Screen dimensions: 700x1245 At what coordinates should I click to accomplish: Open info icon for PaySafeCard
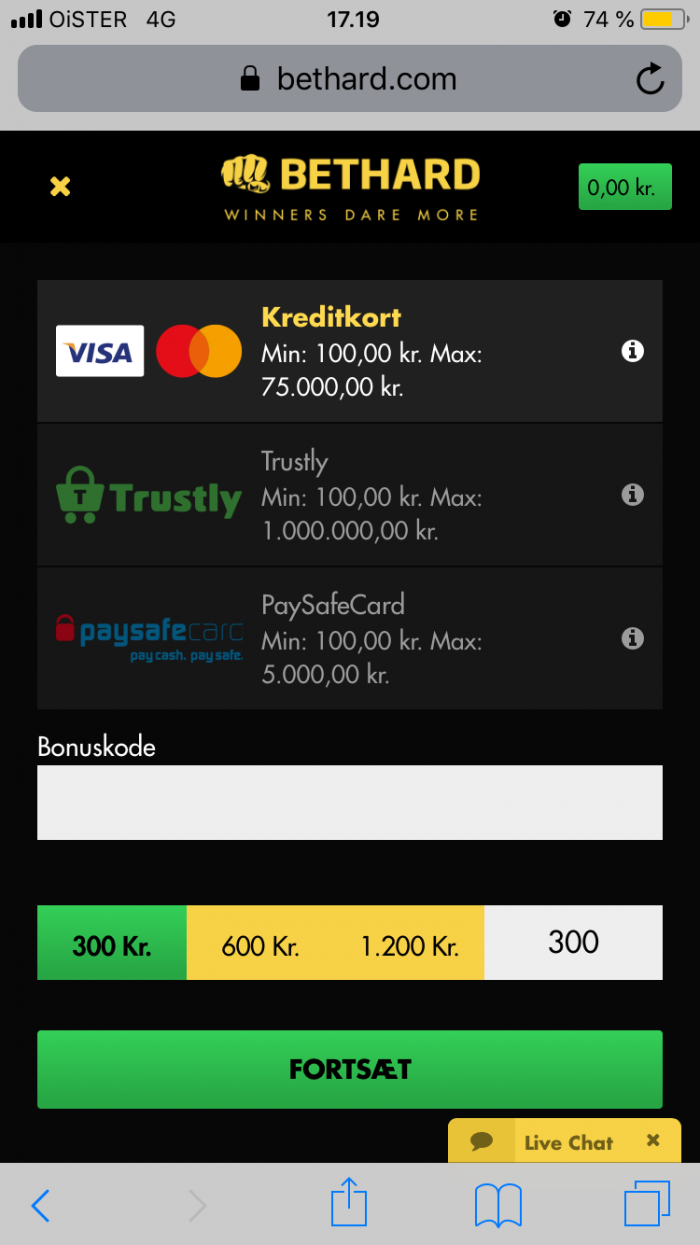coord(632,638)
